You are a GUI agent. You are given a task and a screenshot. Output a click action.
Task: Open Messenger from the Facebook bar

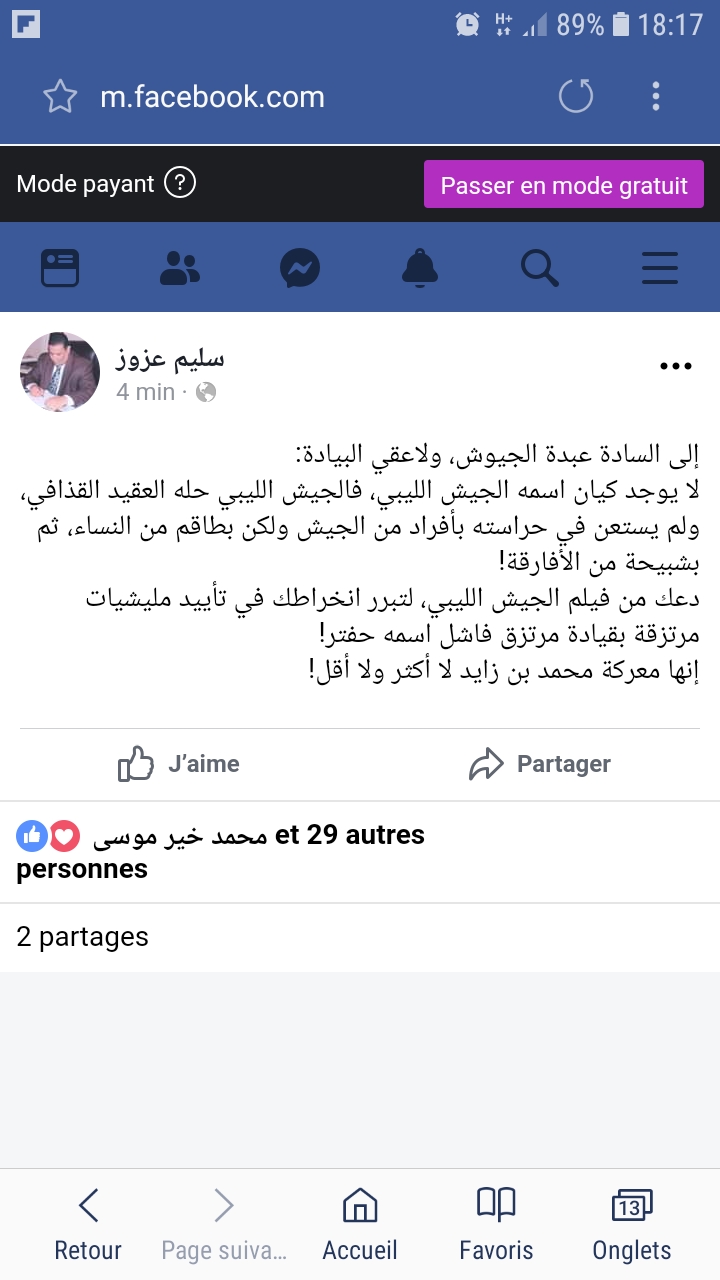pyautogui.click(x=300, y=268)
